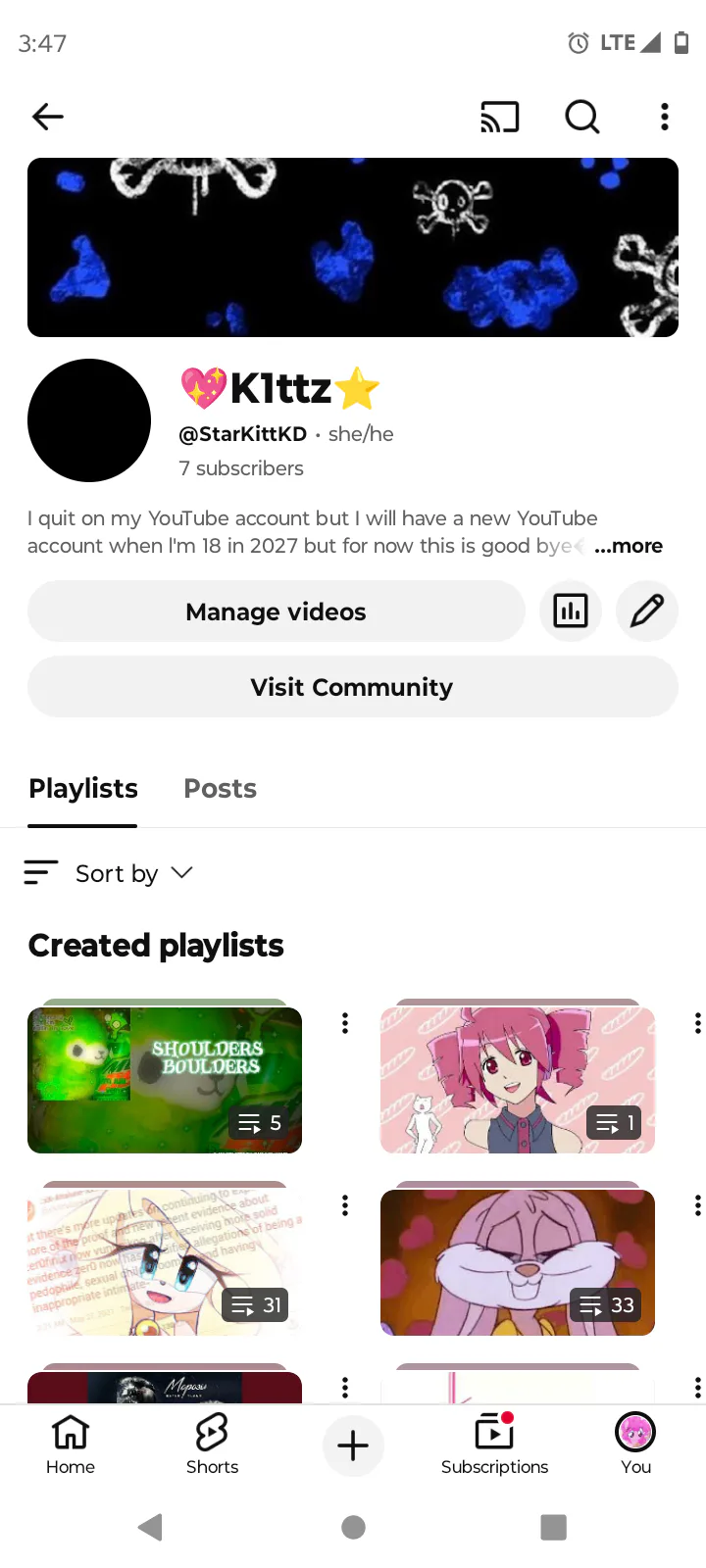Switch to the Posts tab

click(220, 789)
